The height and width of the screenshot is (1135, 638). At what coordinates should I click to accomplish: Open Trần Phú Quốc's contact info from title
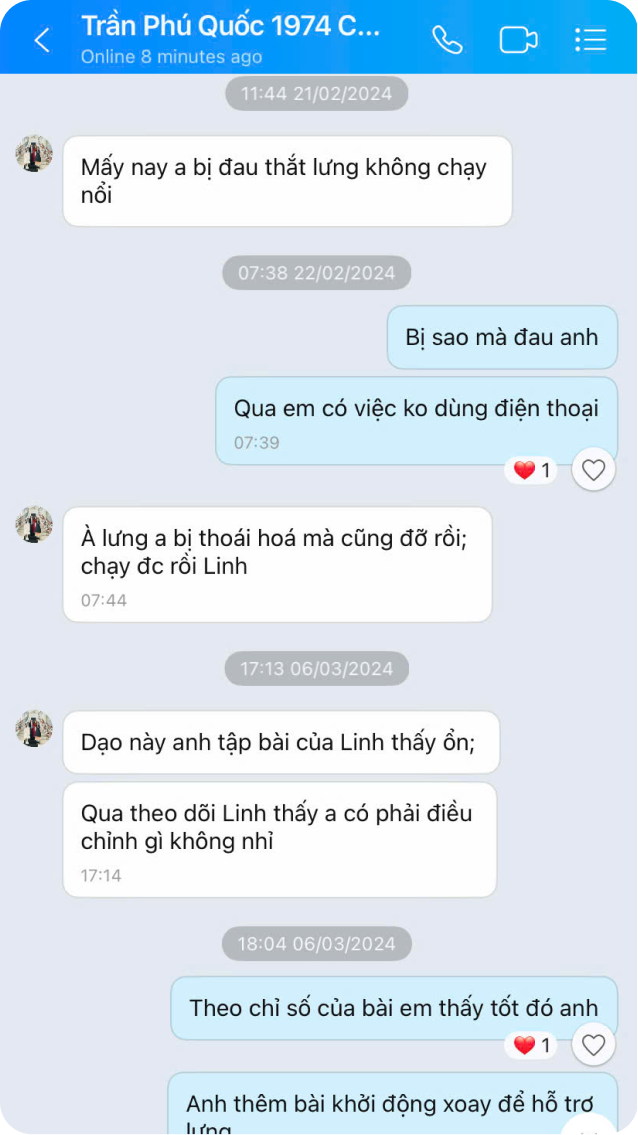click(x=230, y=28)
